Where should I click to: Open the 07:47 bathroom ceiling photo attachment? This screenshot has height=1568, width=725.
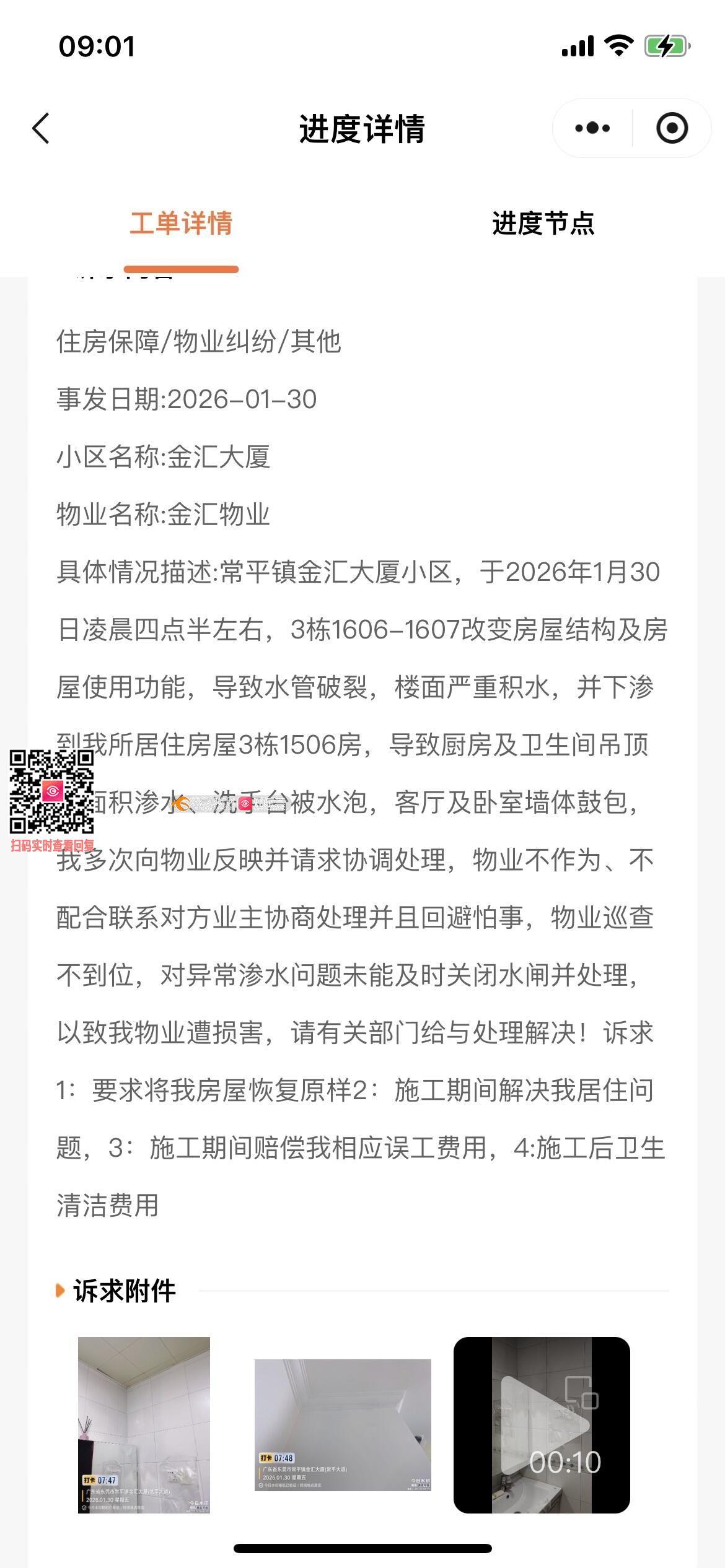coord(144,1425)
